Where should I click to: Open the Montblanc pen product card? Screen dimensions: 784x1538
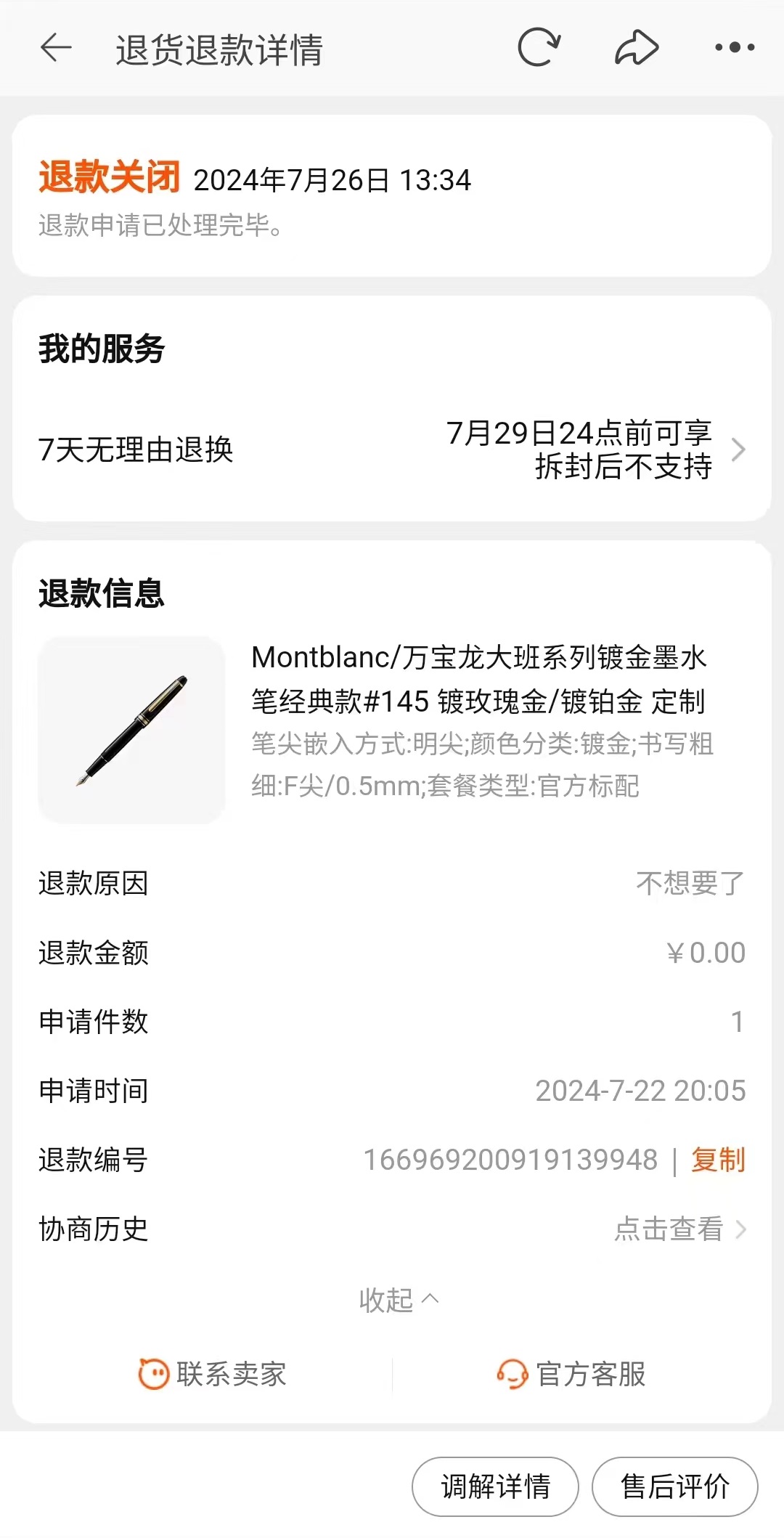pyautogui.click(x=392, y=729)
